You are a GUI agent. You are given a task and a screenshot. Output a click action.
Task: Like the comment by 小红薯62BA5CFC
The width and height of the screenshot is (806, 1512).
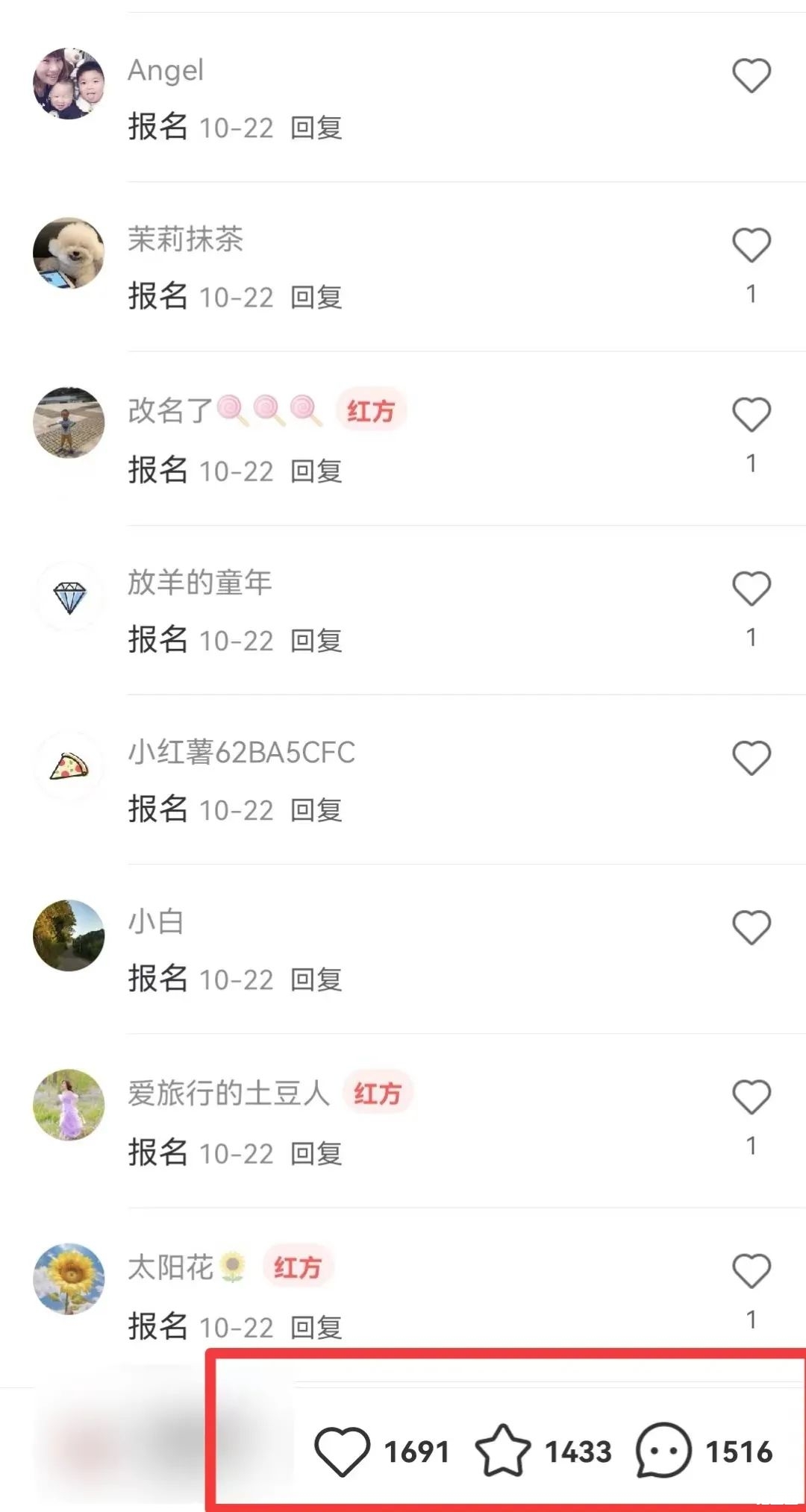751,758
